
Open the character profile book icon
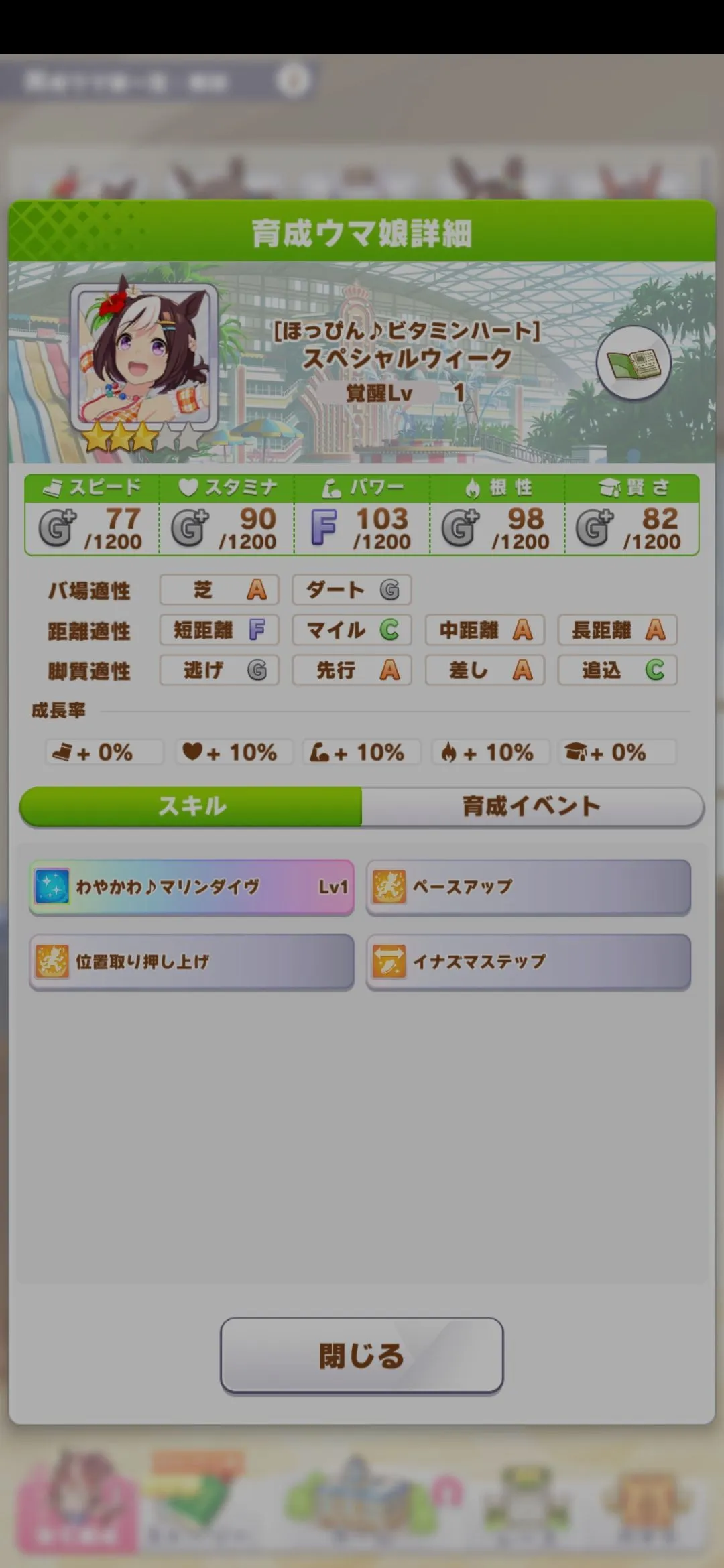633,364
